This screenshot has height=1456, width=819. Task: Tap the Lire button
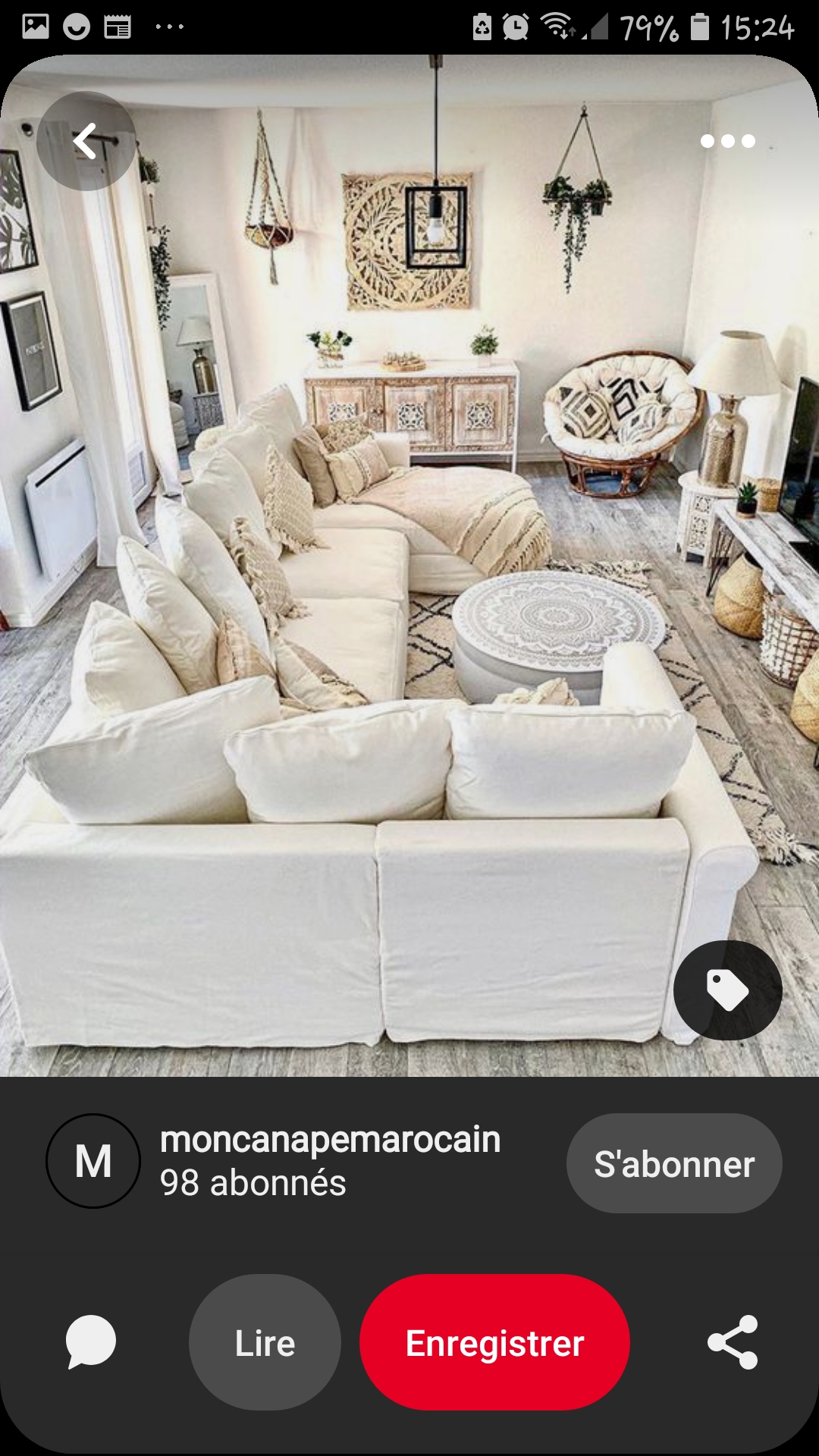click(x=265, y=1343)
